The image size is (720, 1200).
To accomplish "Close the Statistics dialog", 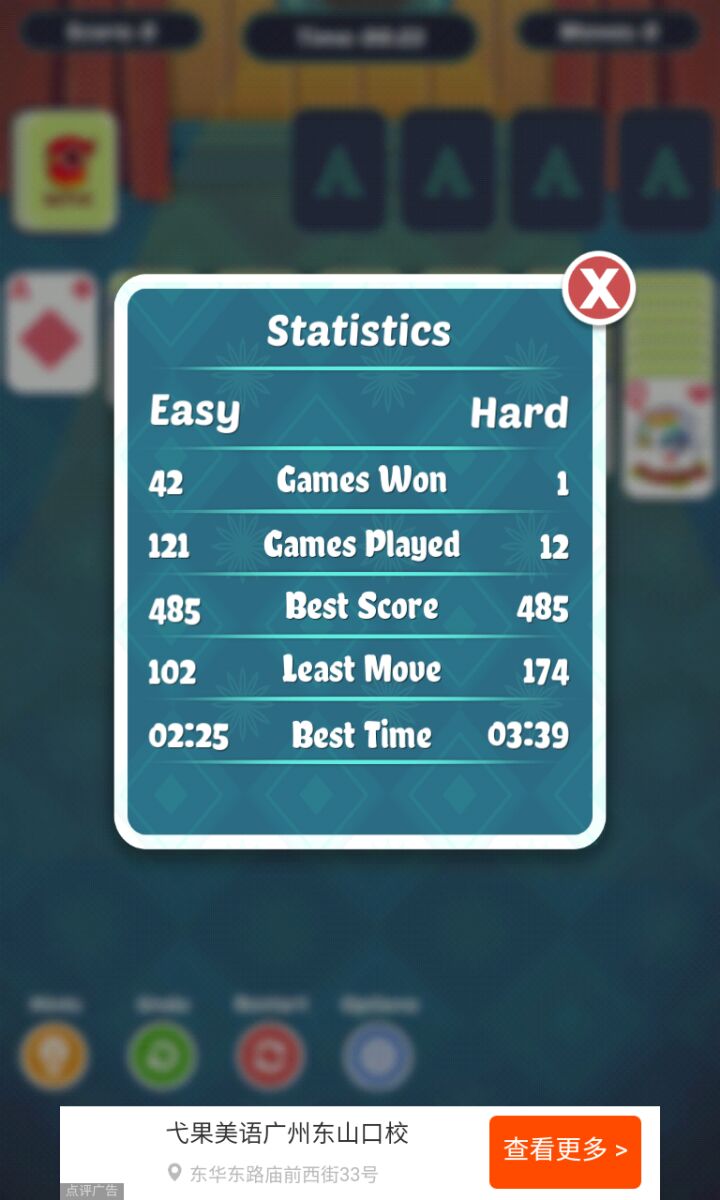I will [599, 289].
